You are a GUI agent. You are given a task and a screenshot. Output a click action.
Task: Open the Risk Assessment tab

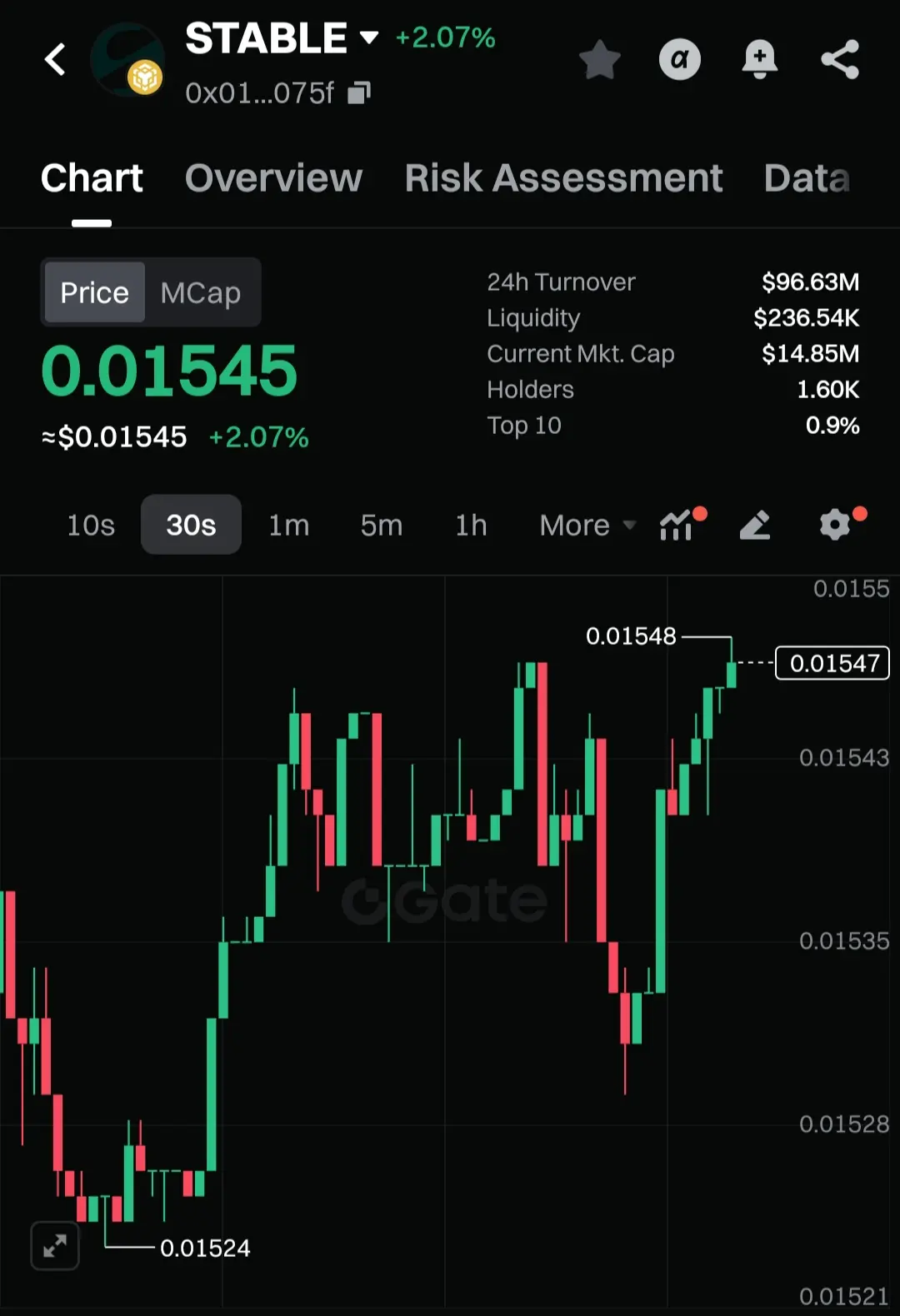coord(563,177)
